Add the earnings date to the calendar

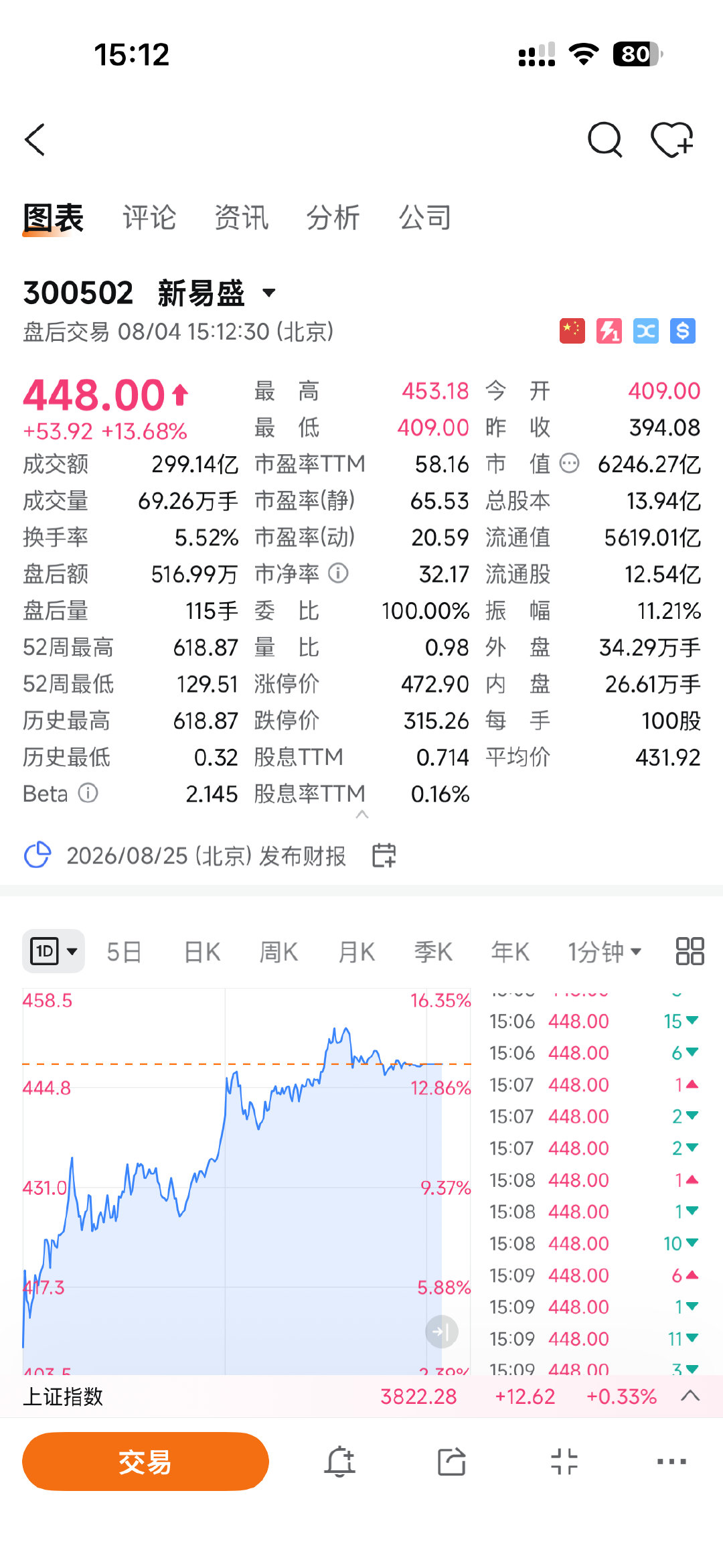384,855
